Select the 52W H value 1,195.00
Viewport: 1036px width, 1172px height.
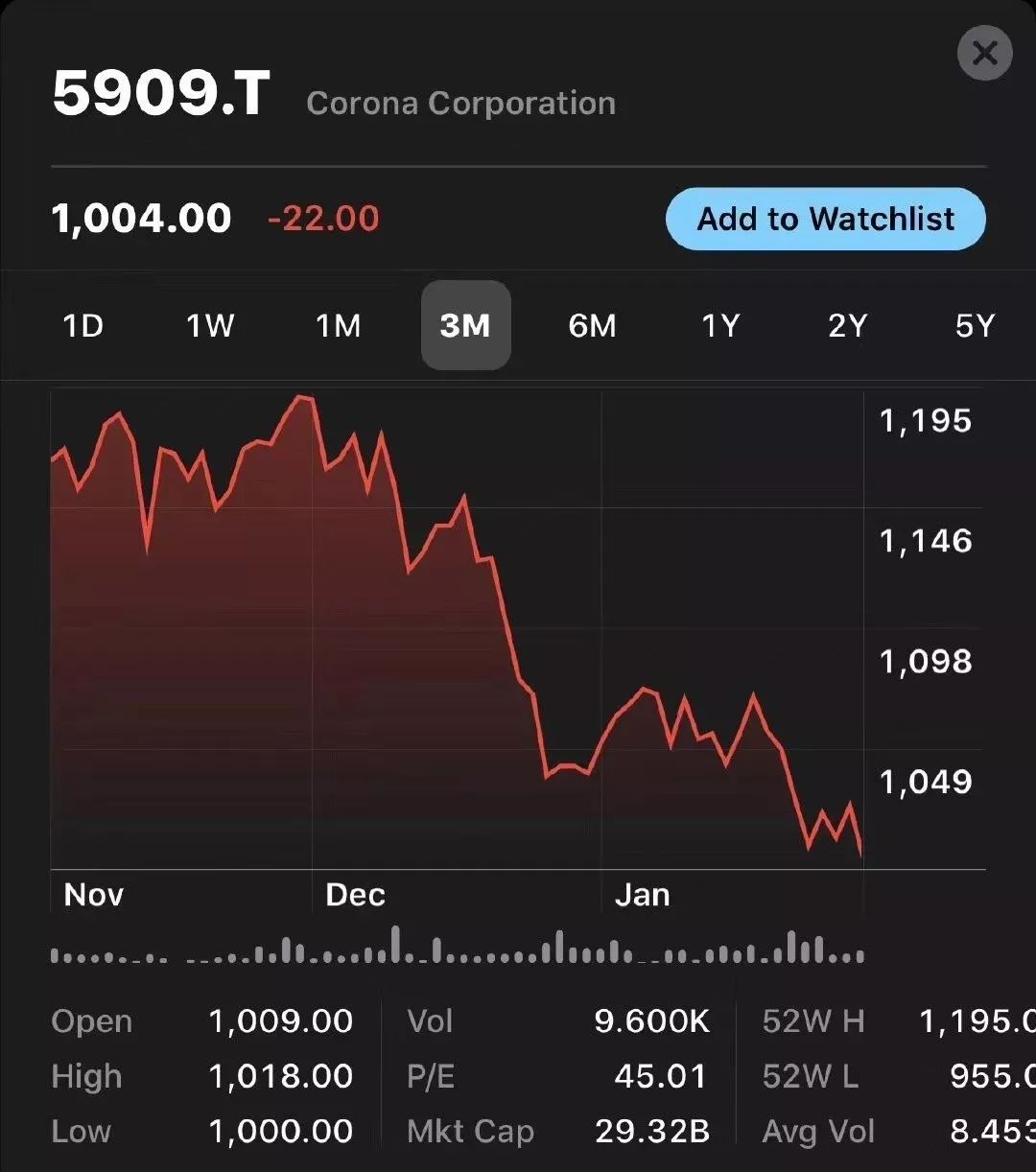(977, 1021)
